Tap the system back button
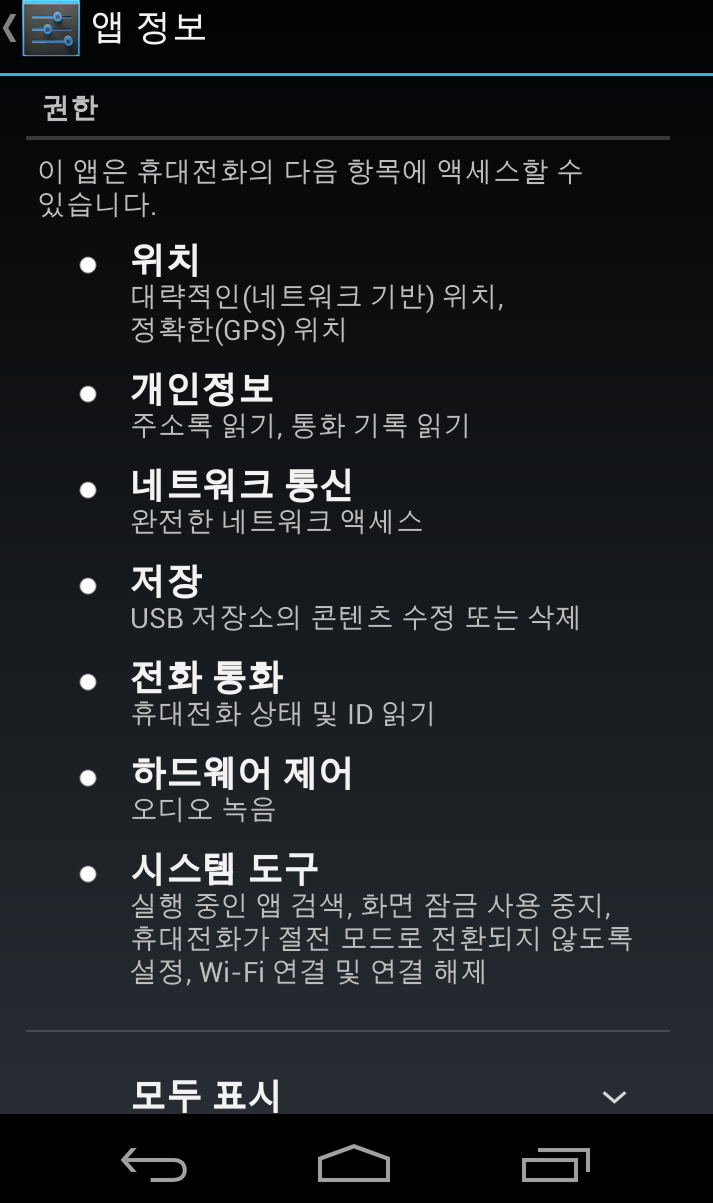Viewport: 713px width, 1203px height. [154, 1165]
